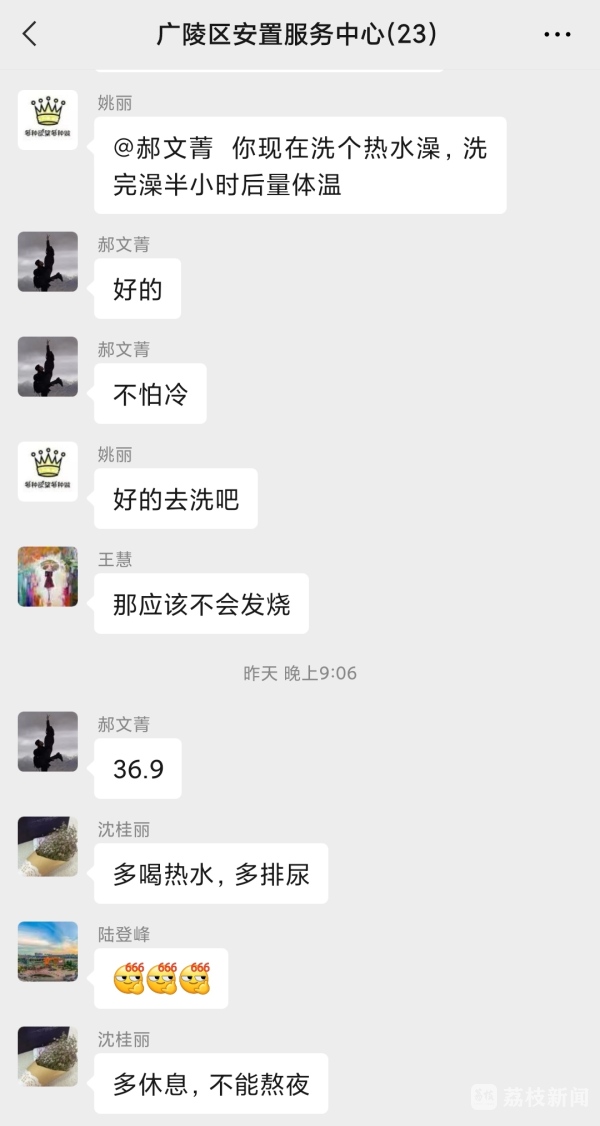The image size is (600, 1126).
Task: Open 王慧's avatar profile
Action: (x=47, y=576)
